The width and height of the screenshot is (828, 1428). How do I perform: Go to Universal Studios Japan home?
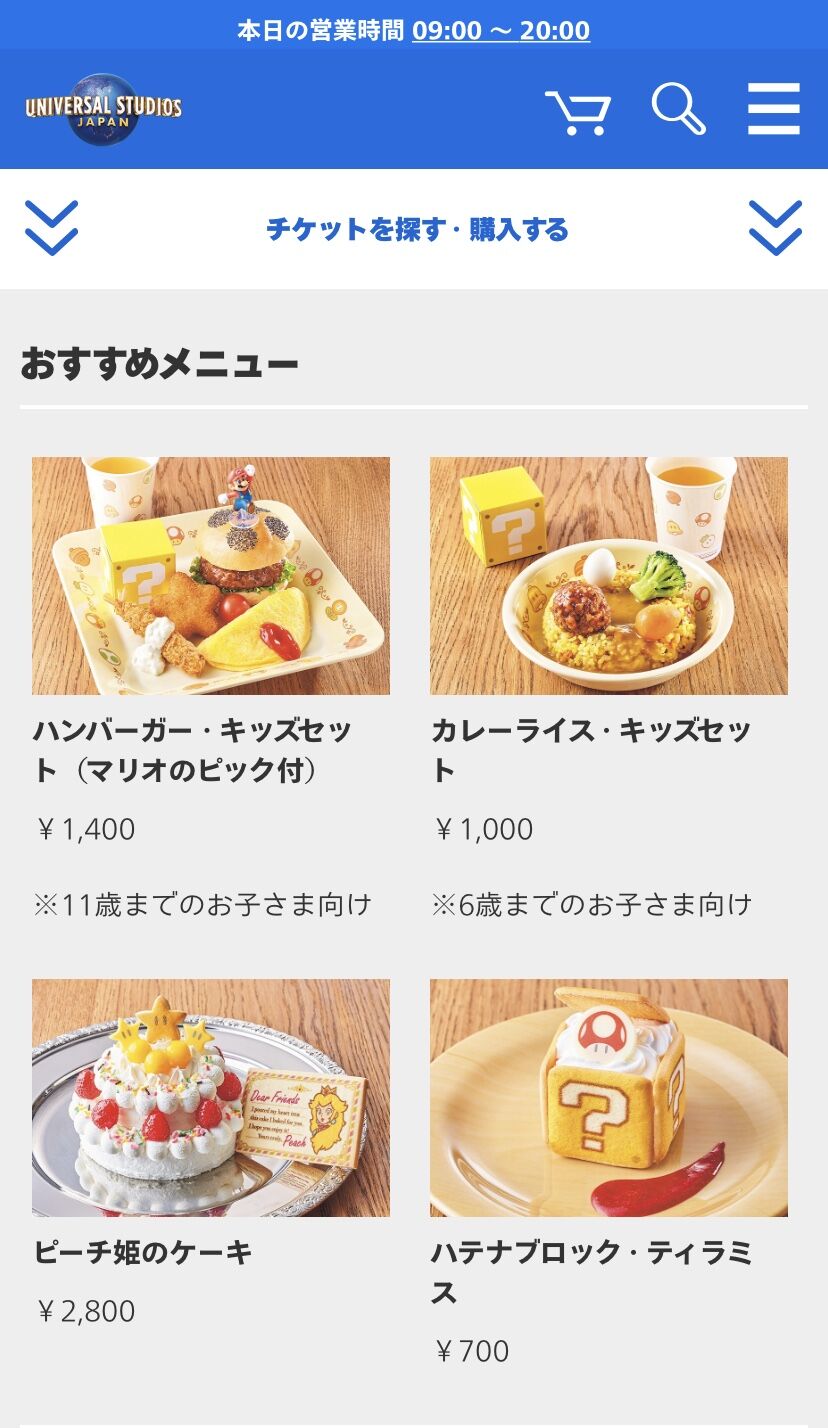coord(103,109)
